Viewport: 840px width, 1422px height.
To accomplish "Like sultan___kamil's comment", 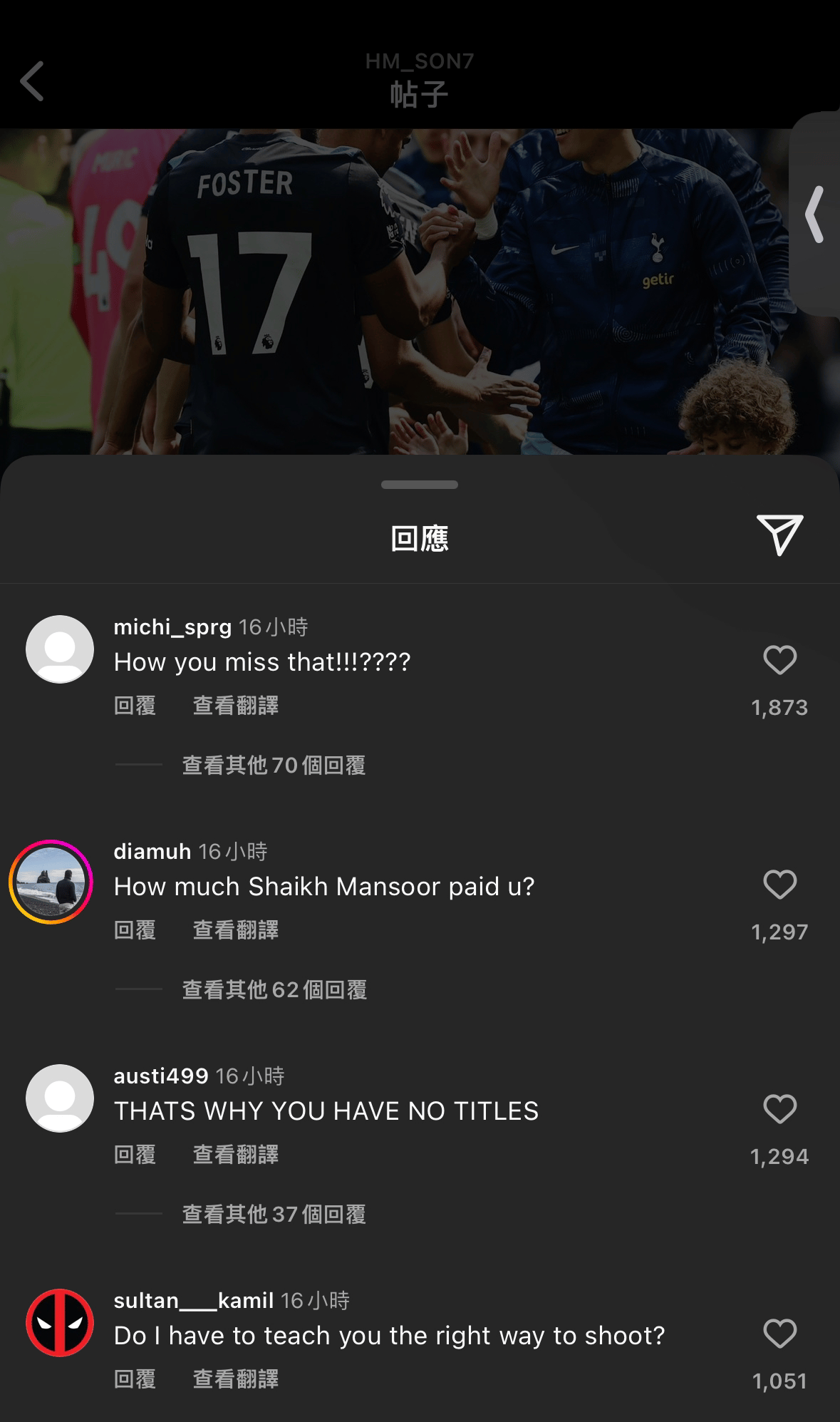I will pyautogui.click(x=779, y=1334).
